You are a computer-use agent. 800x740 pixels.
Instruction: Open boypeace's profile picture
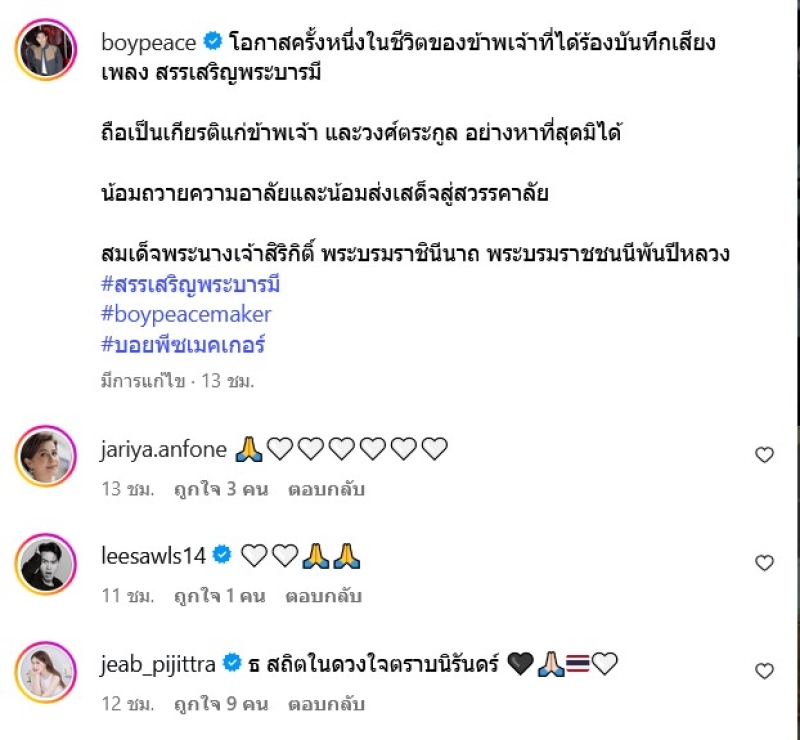[45, 46]
